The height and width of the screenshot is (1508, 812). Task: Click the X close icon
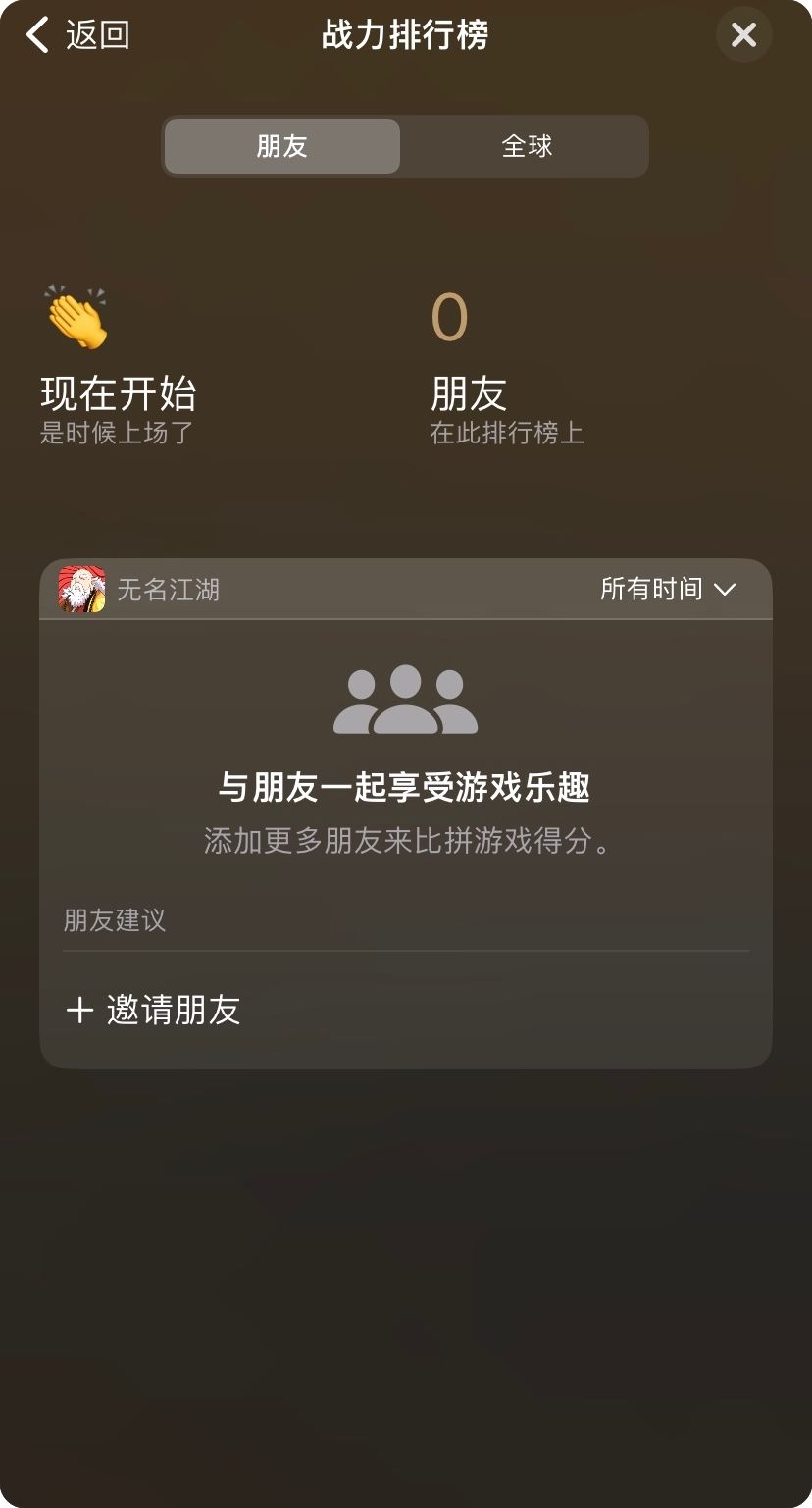click(x=743, y=34)
